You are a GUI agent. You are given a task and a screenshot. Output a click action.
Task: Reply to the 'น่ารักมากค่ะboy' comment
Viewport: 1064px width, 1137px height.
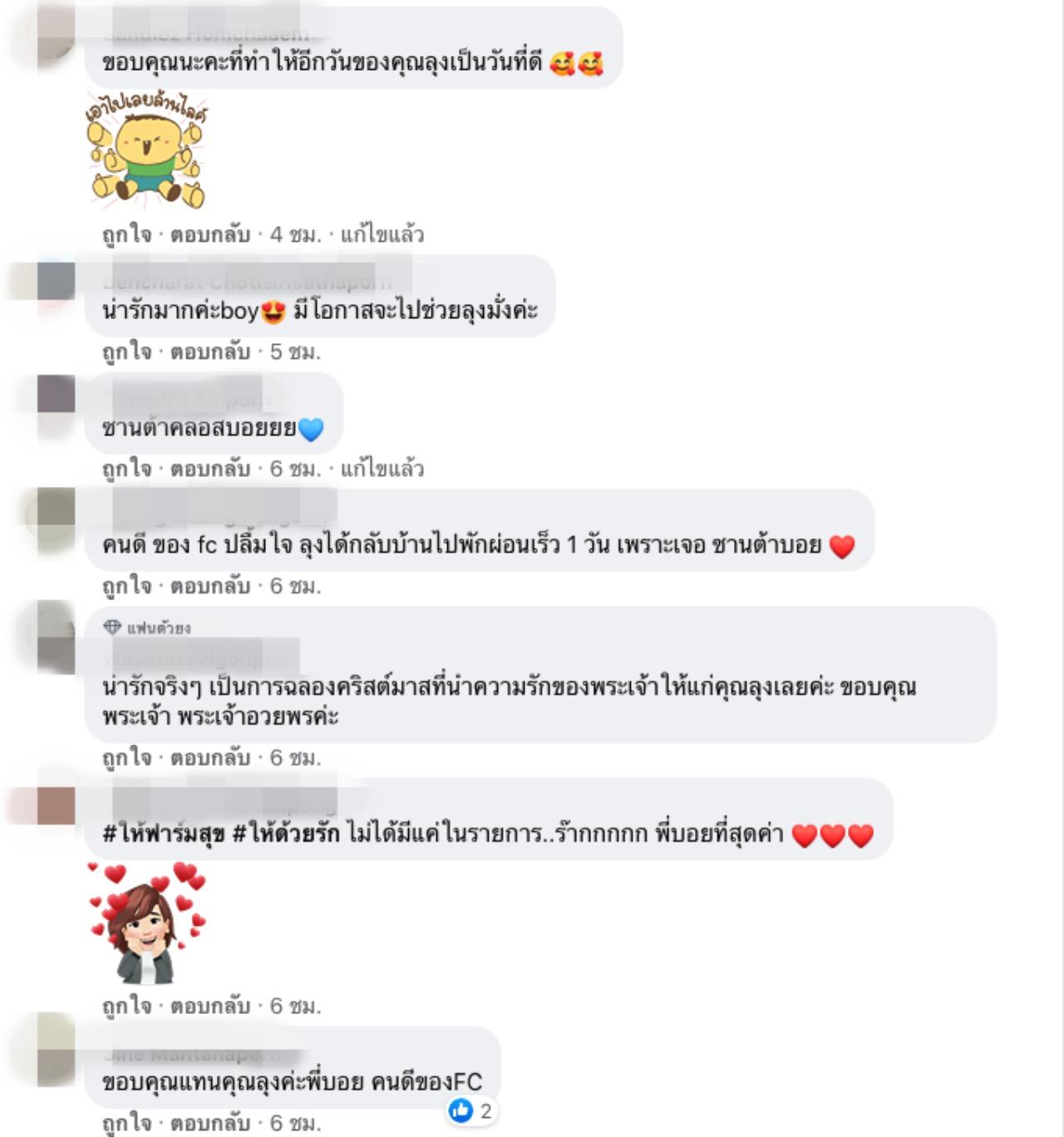(x=209, y=352)
